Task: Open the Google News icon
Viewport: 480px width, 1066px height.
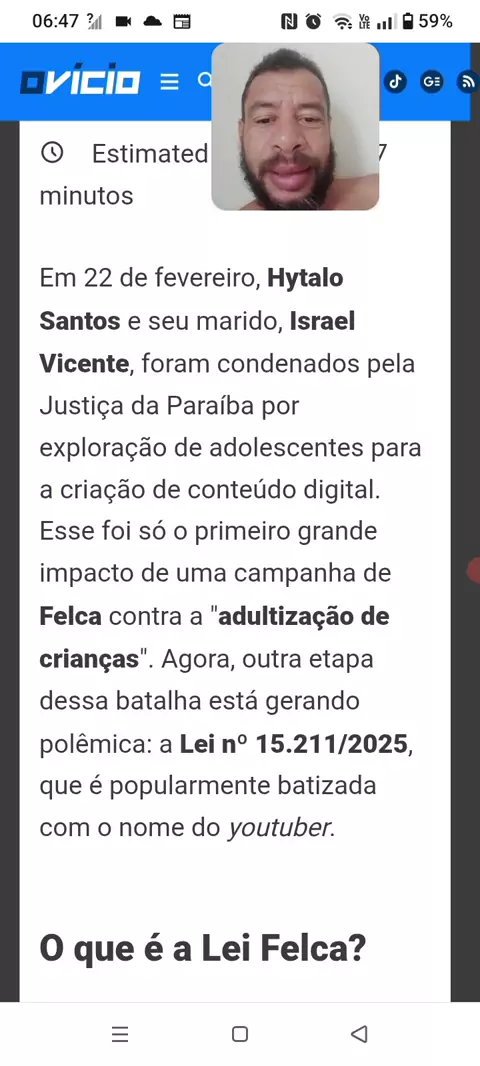Action: pos(432,82)
